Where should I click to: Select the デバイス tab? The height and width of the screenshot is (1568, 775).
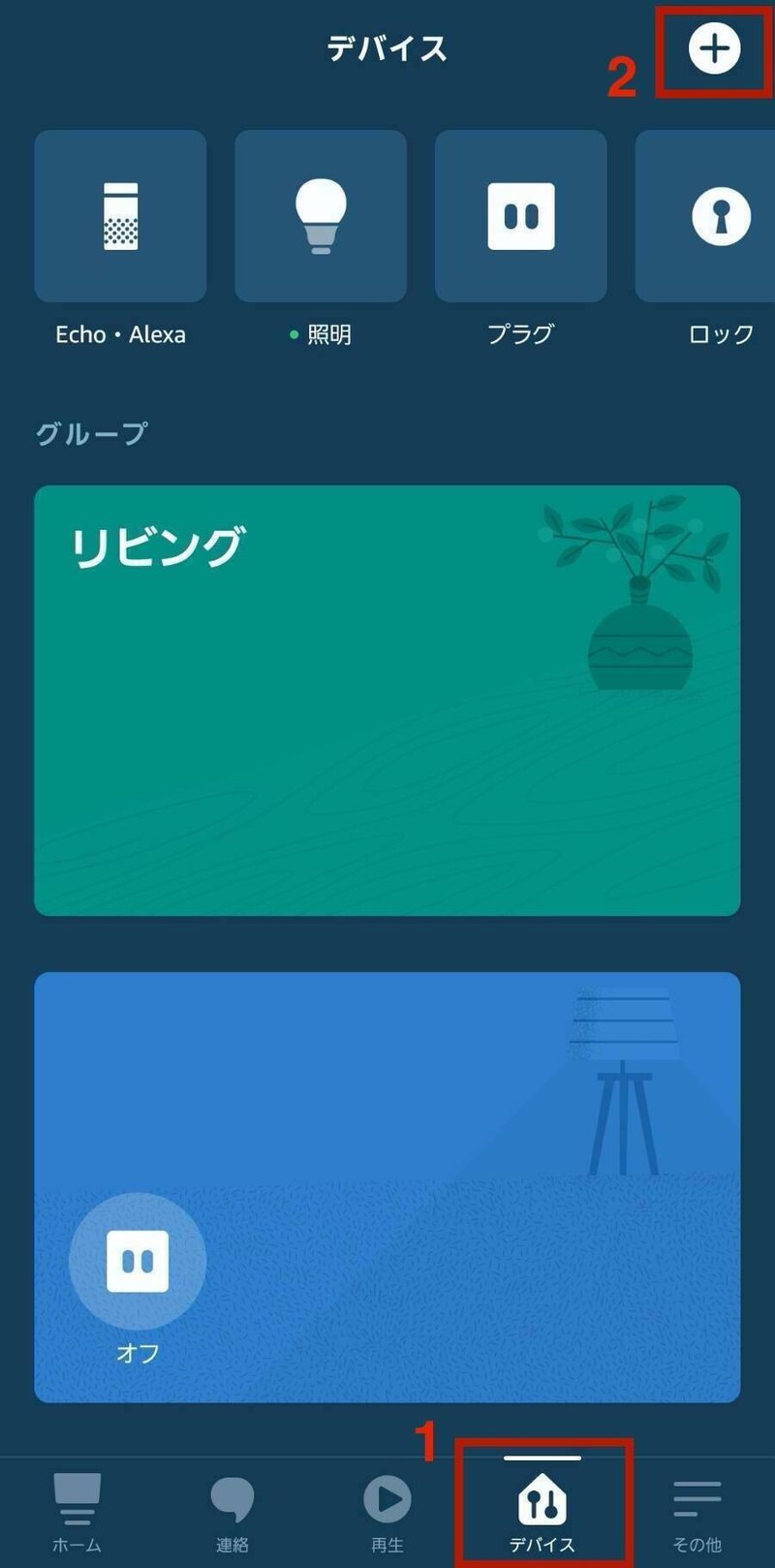(542, 1512)
